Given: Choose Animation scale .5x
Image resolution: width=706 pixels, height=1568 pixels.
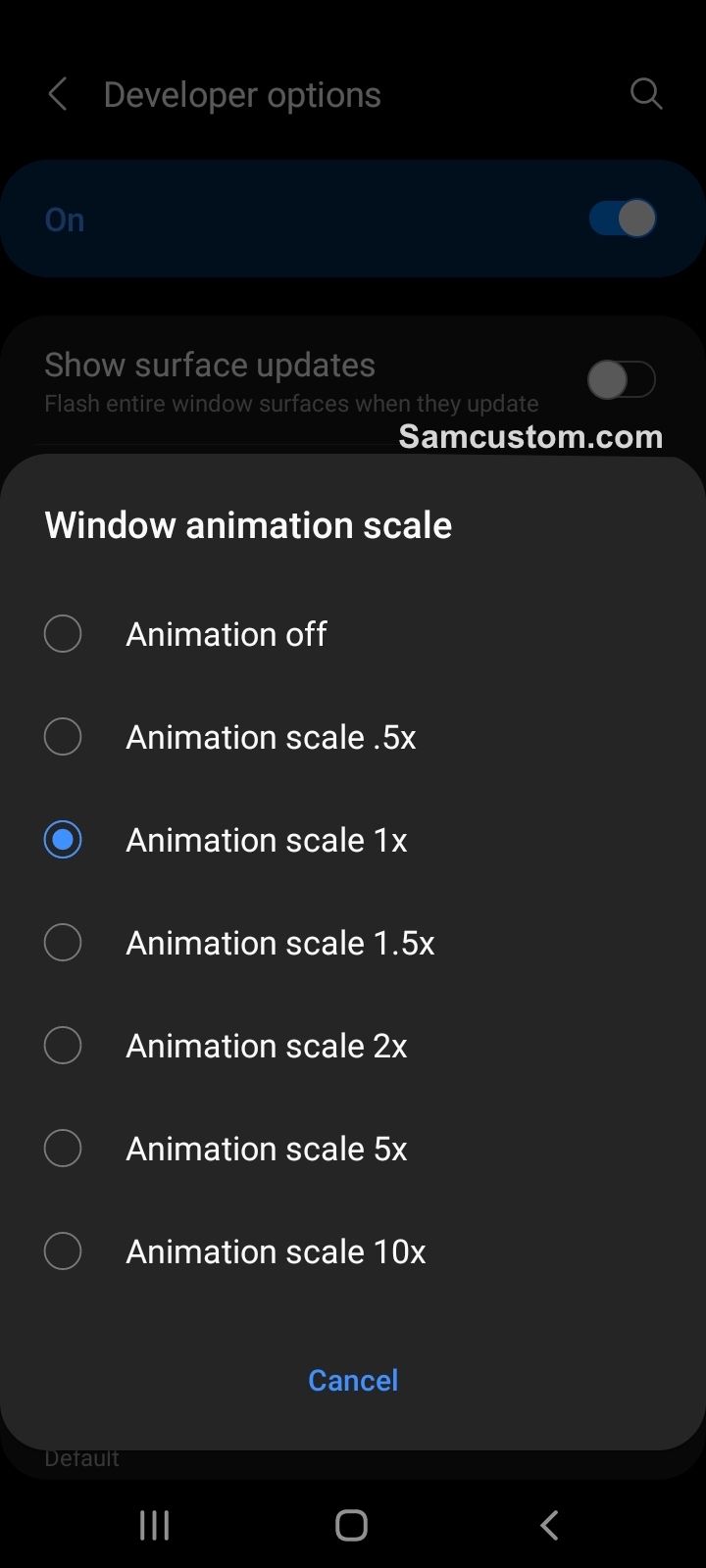Looking at the screenshot, I should (353, 737).
